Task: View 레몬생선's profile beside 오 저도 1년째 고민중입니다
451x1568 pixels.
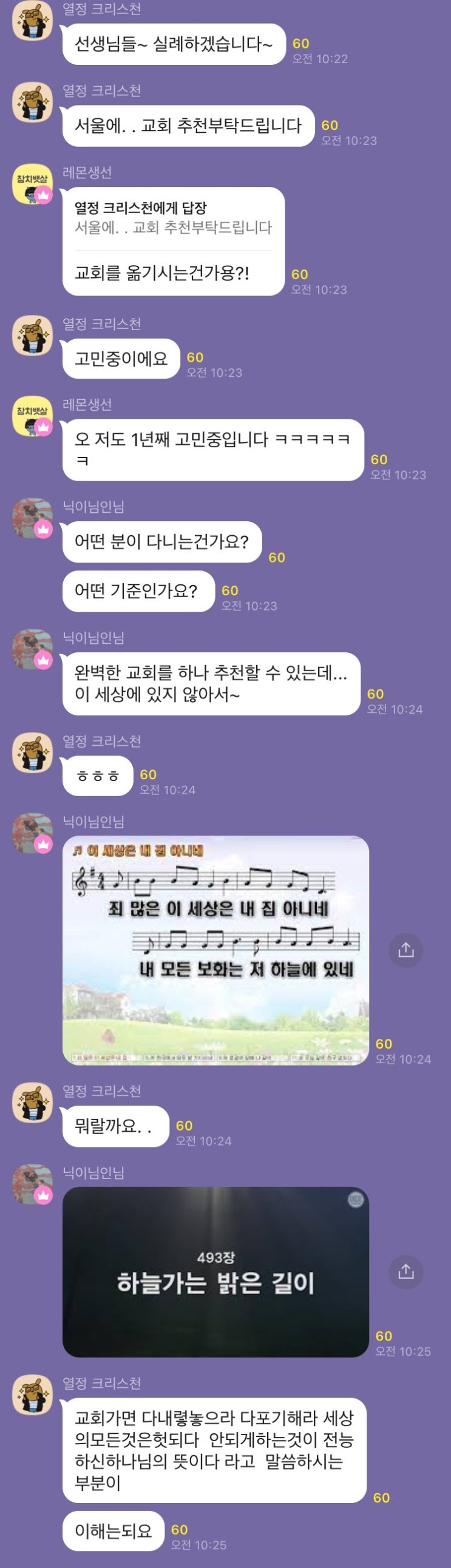Action: (32, 417)
